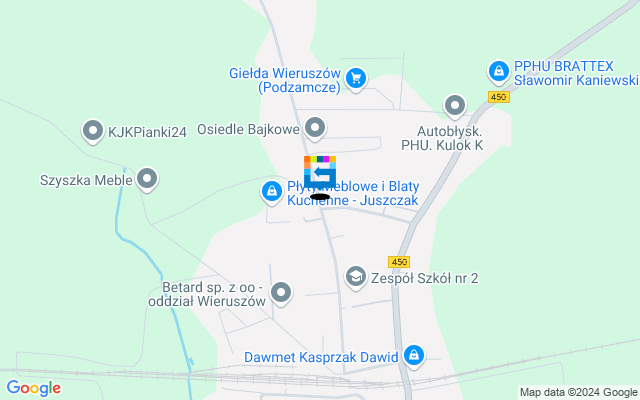
Task: Tap the Zespół Szkół nr 2 school marker
Action: [356, 276]
